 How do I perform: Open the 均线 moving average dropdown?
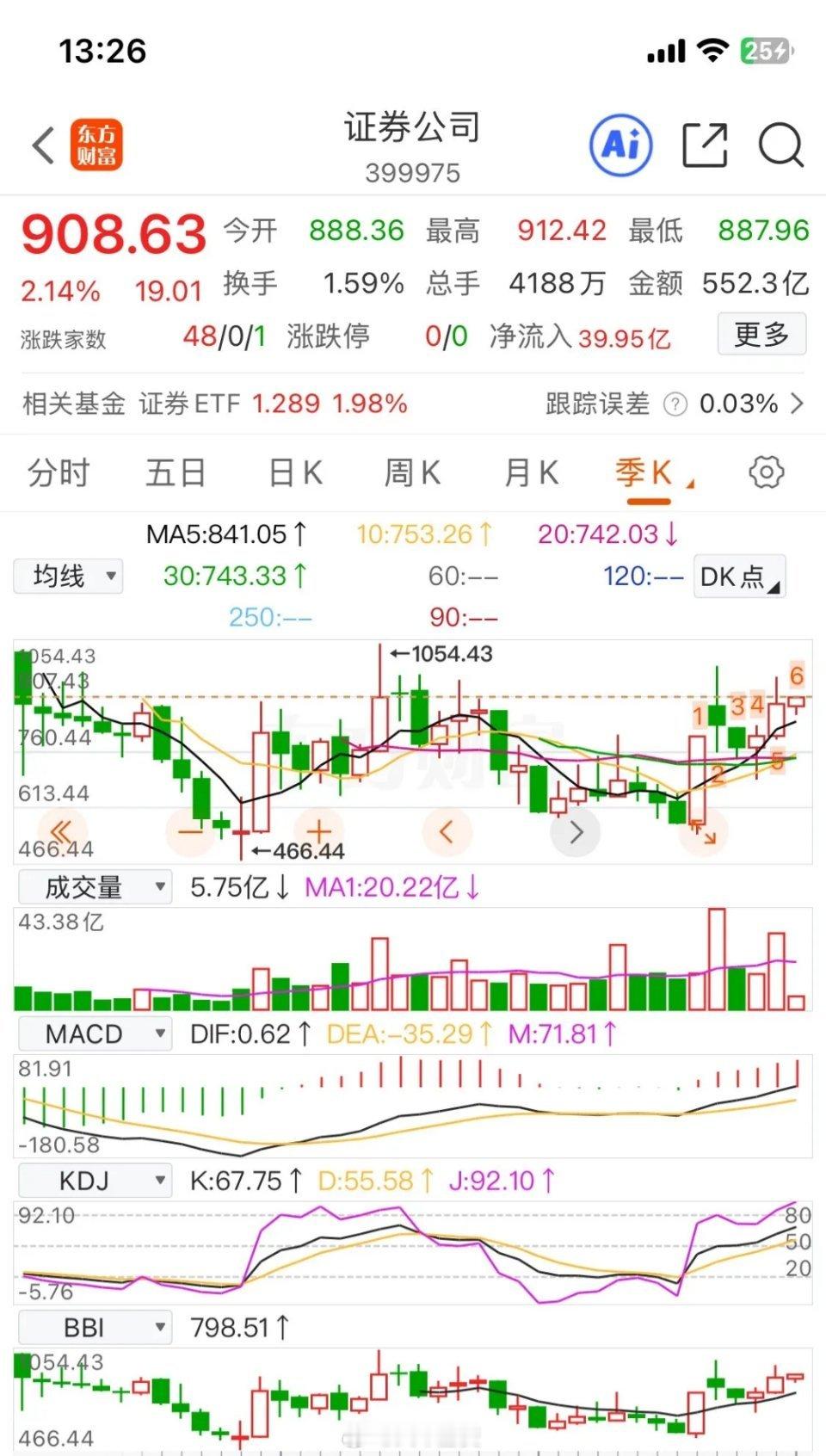[68, 576]
